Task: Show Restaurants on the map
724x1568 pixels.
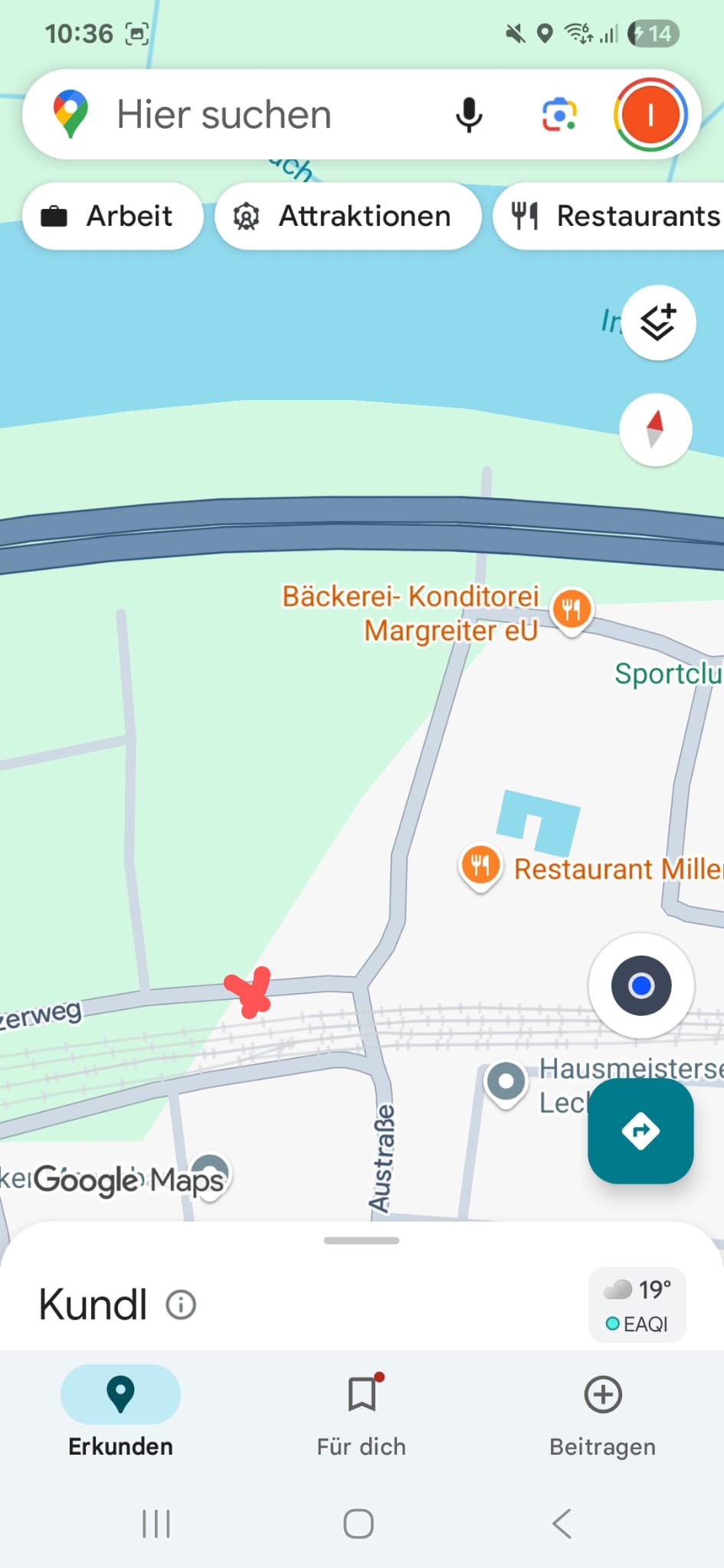Action: tap(609, 216)
